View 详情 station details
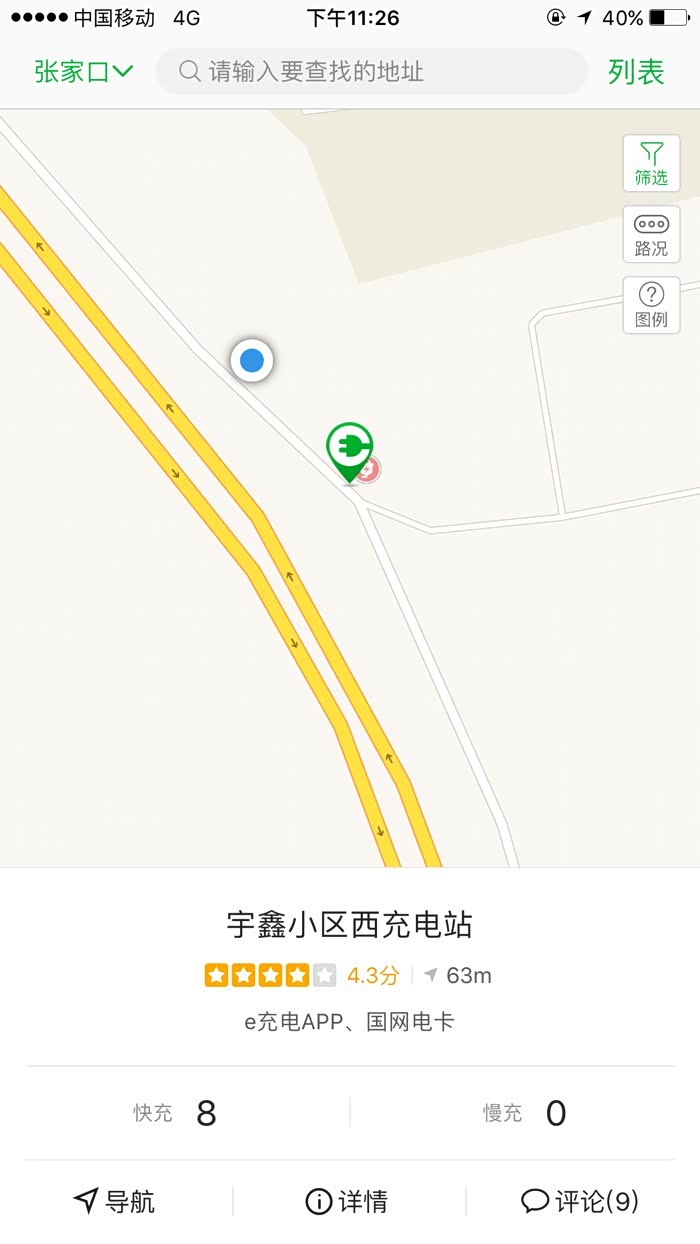The image size is (700, 1244). pos(347,1201)
